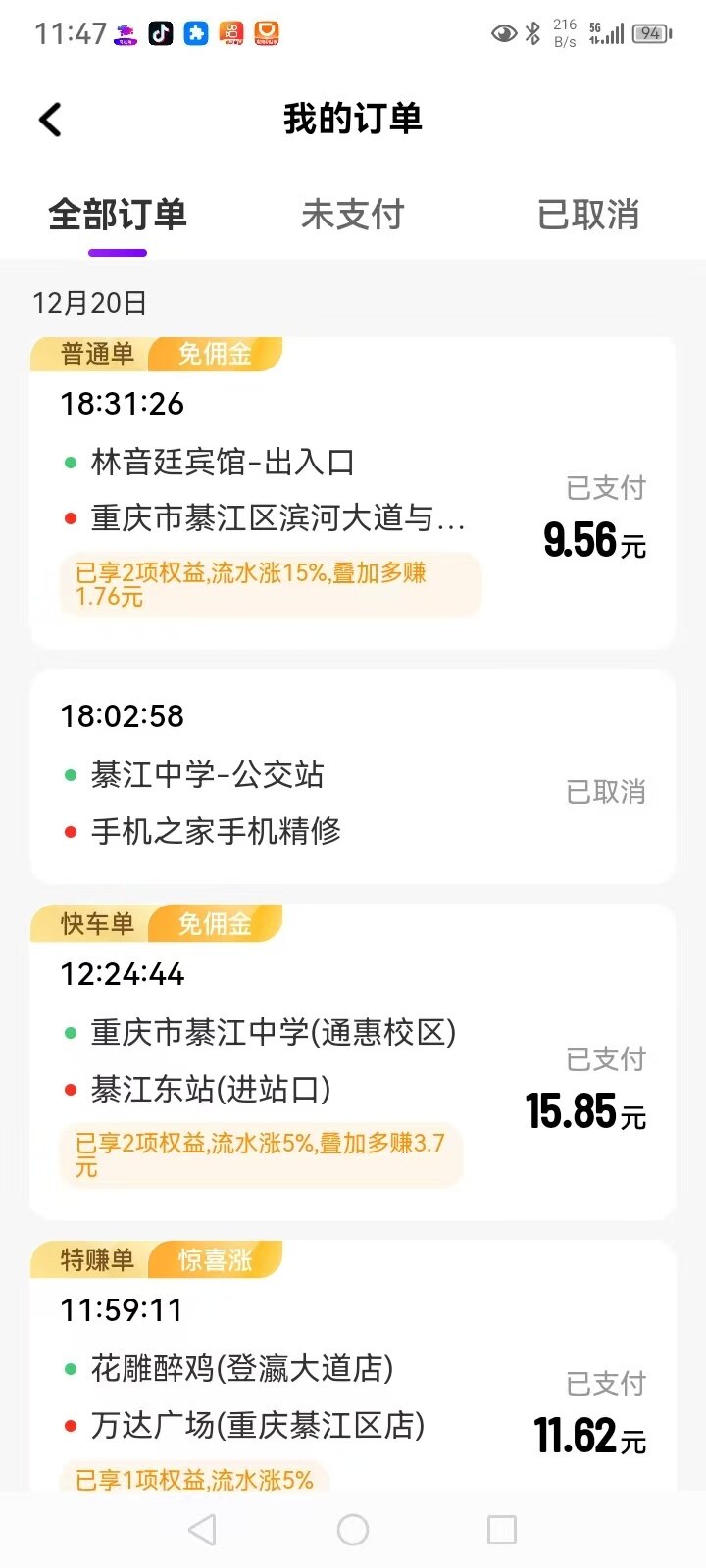View the 12:24:44 order to 綦江东站

[353, 1060]
